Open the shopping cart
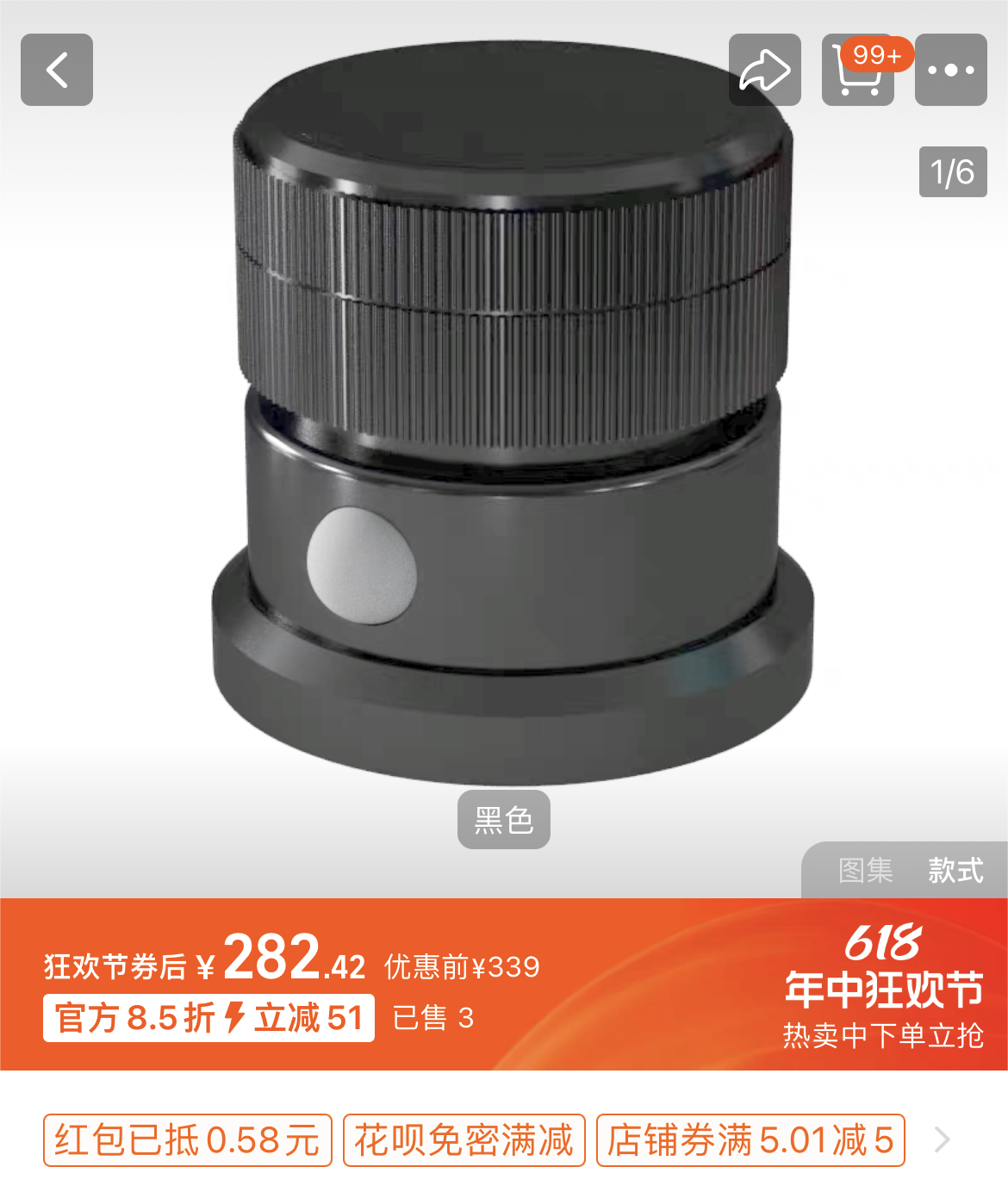1008x1198 pixels. tap(858, 71)
